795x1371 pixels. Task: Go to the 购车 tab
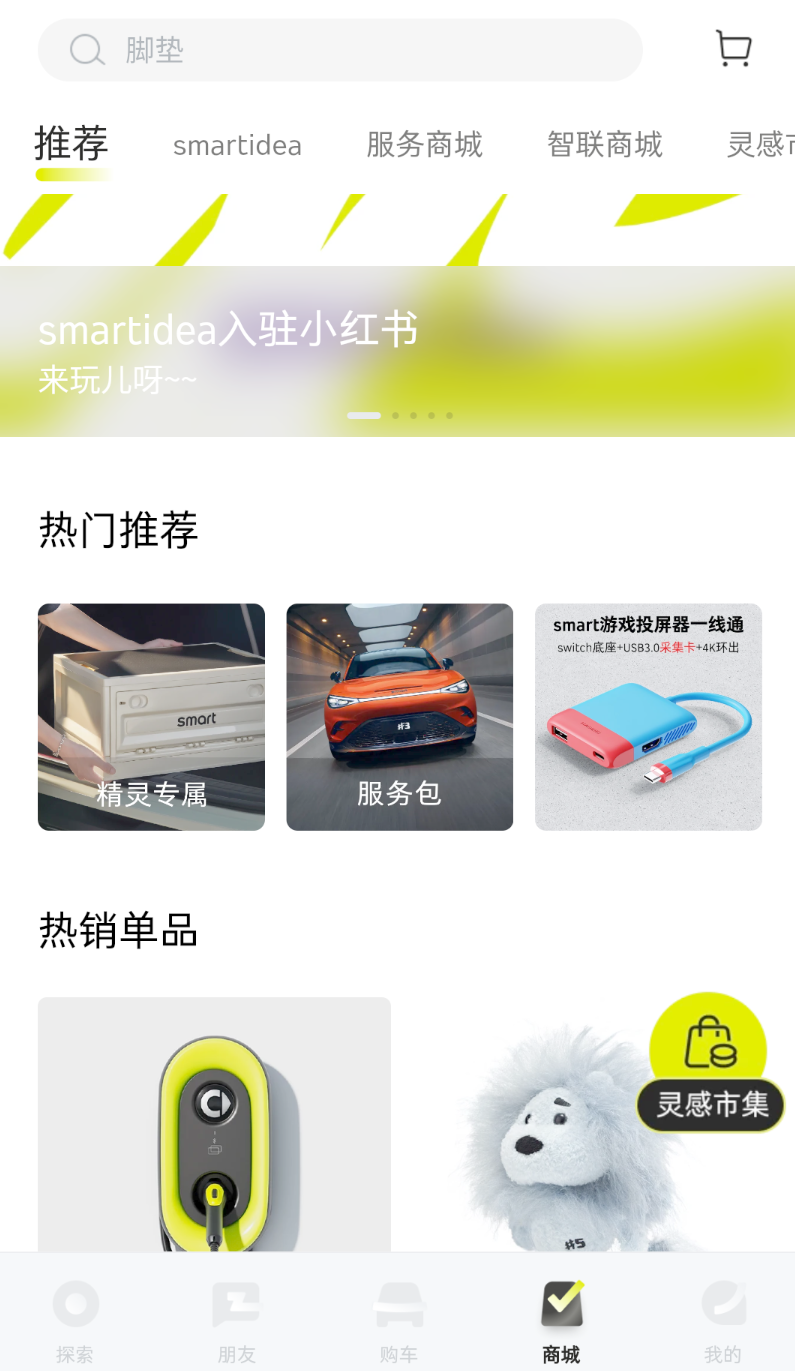click(x=399, y=1321)
